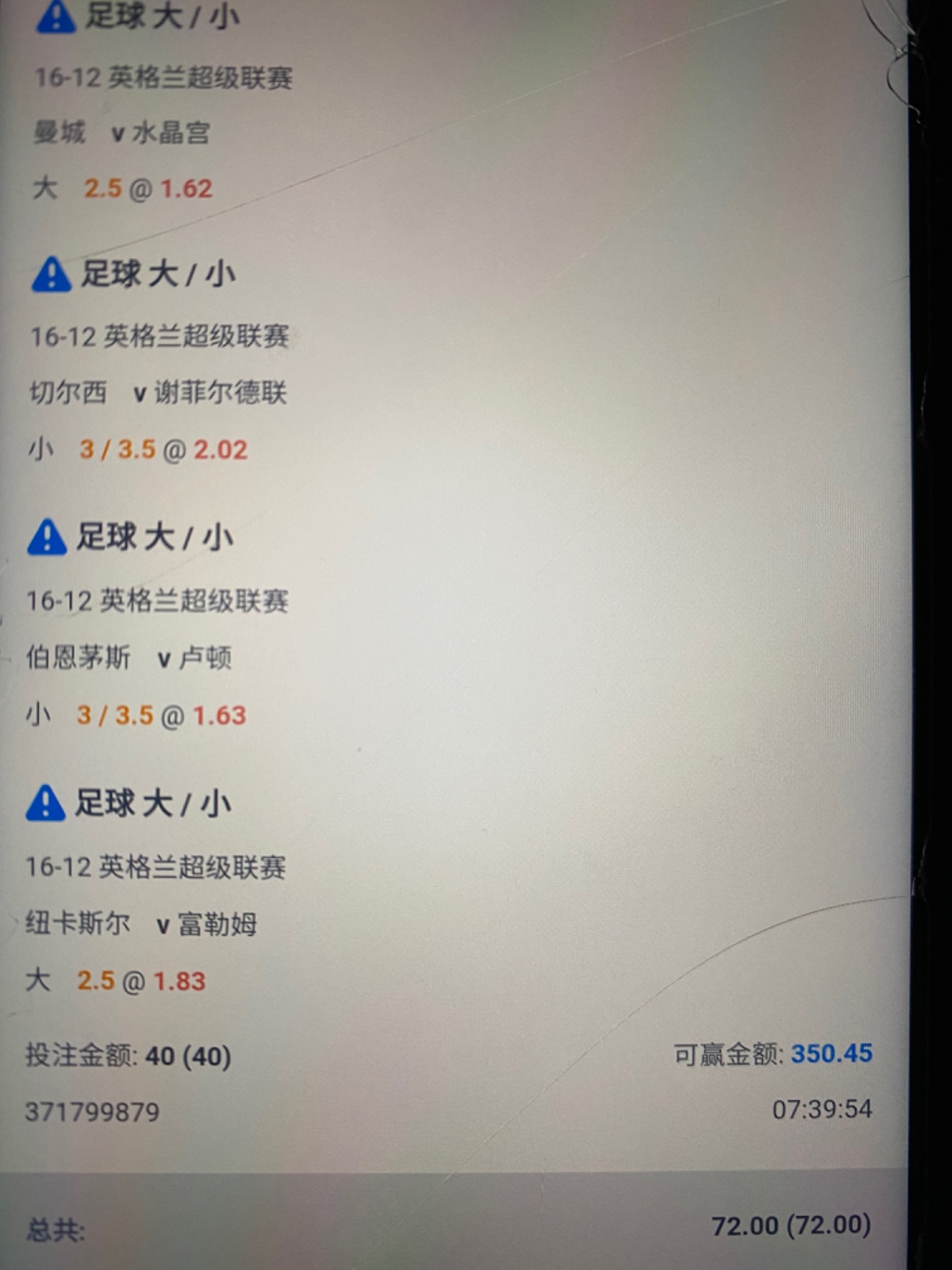Tap warning icon above Man City v Crystal Palace
The width and height of the screenshot is (952, 1270).
pos(55,17)
